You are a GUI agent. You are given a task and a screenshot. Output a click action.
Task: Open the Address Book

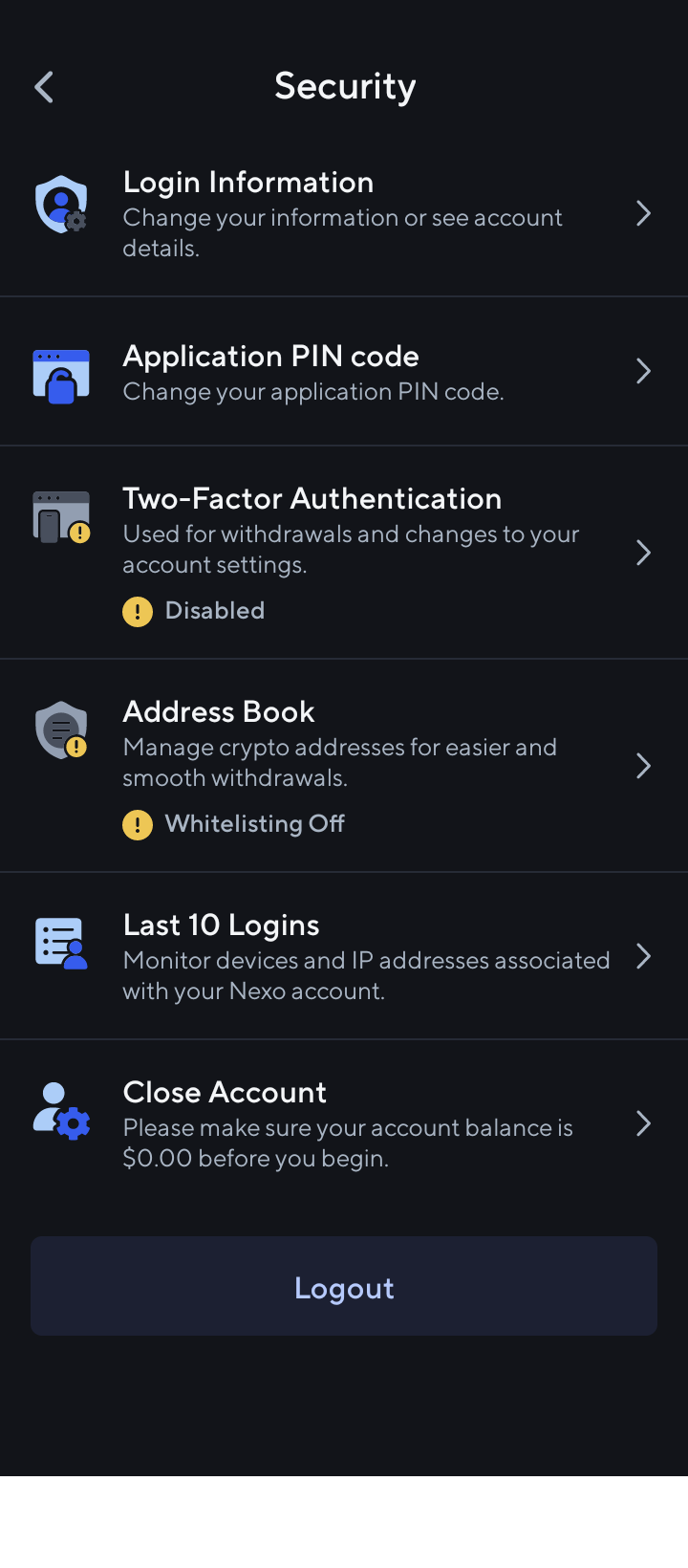point(344,765)
